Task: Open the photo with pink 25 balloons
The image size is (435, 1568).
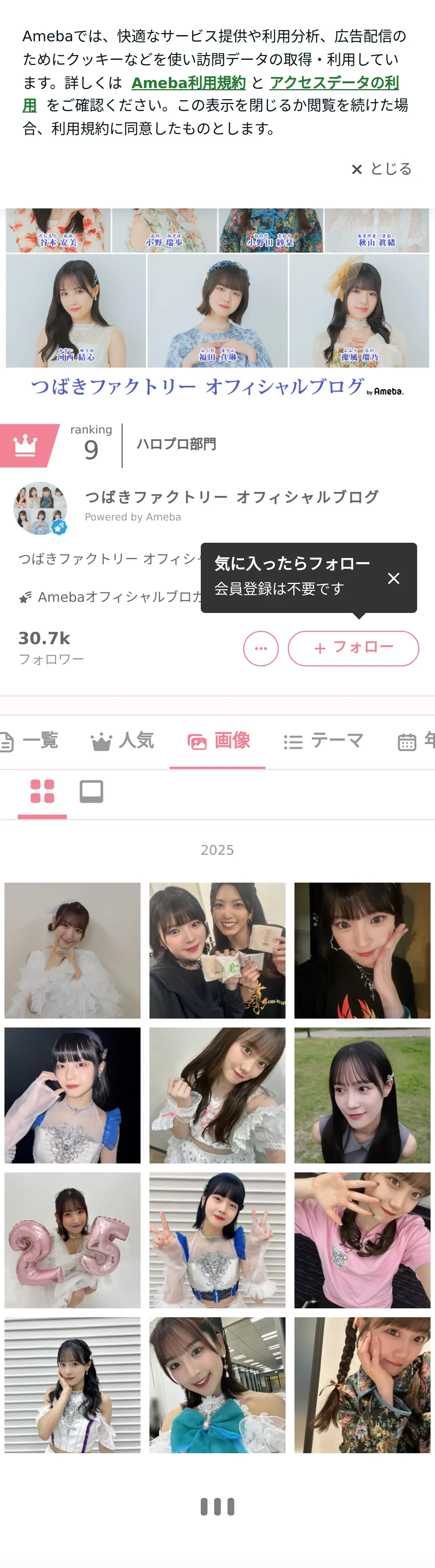Action: coord(72,1240)
